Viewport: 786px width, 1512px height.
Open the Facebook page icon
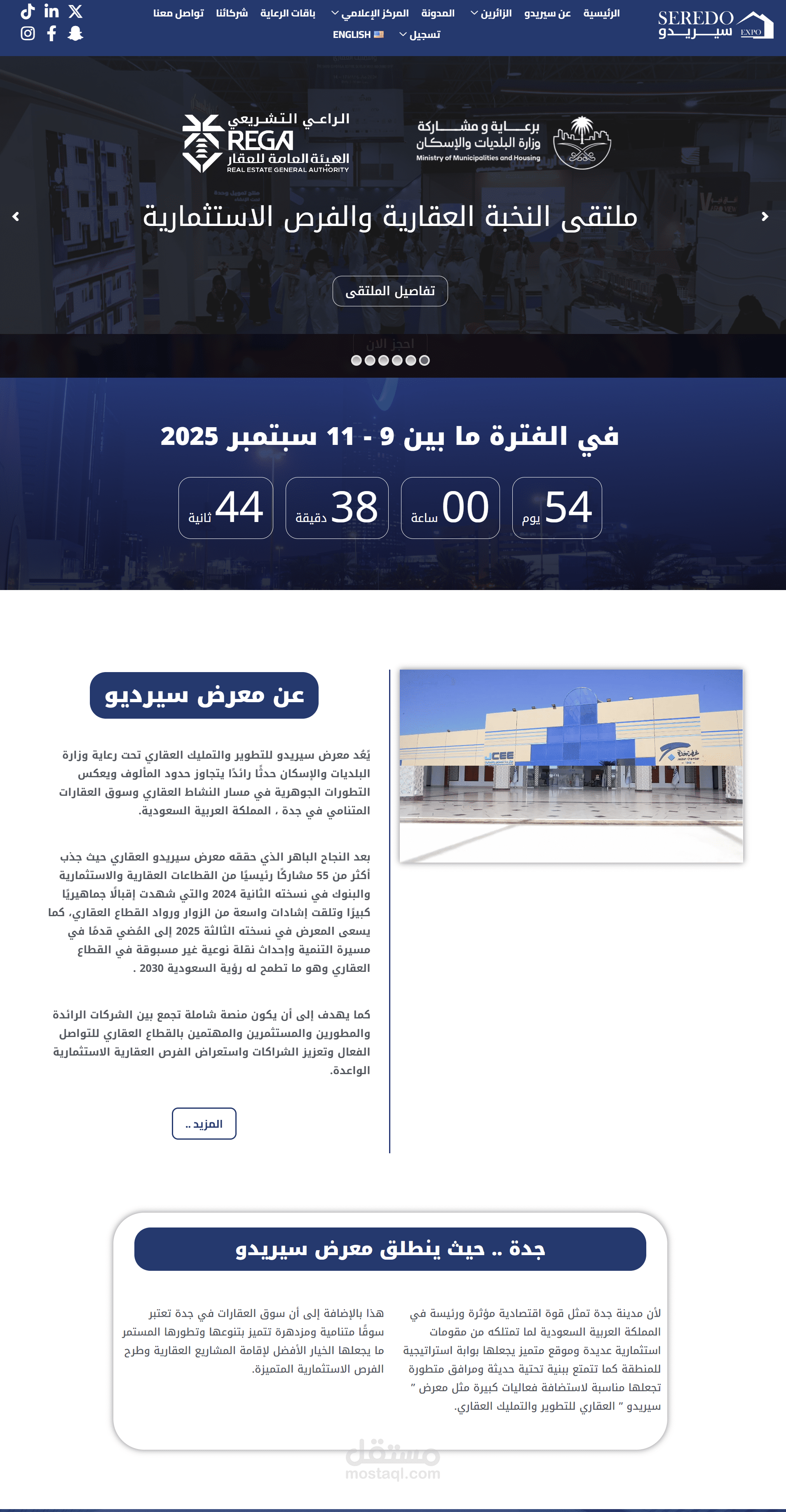click(52, 33)
